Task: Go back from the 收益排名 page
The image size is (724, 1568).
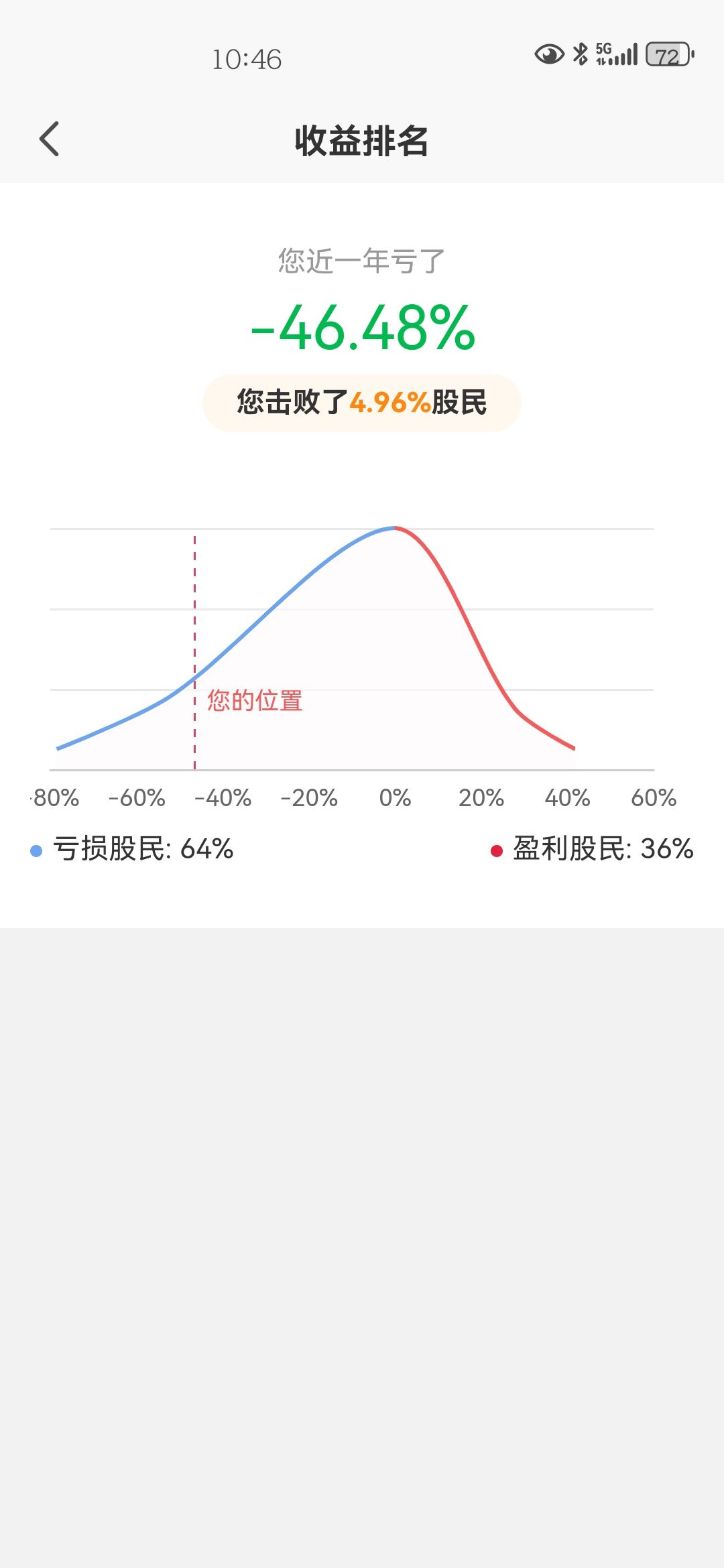Action: tap(49, 139)
